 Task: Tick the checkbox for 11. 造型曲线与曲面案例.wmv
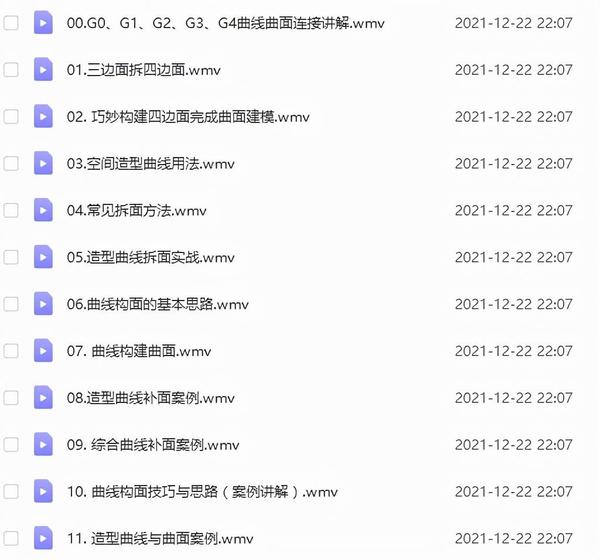(11, 539)
